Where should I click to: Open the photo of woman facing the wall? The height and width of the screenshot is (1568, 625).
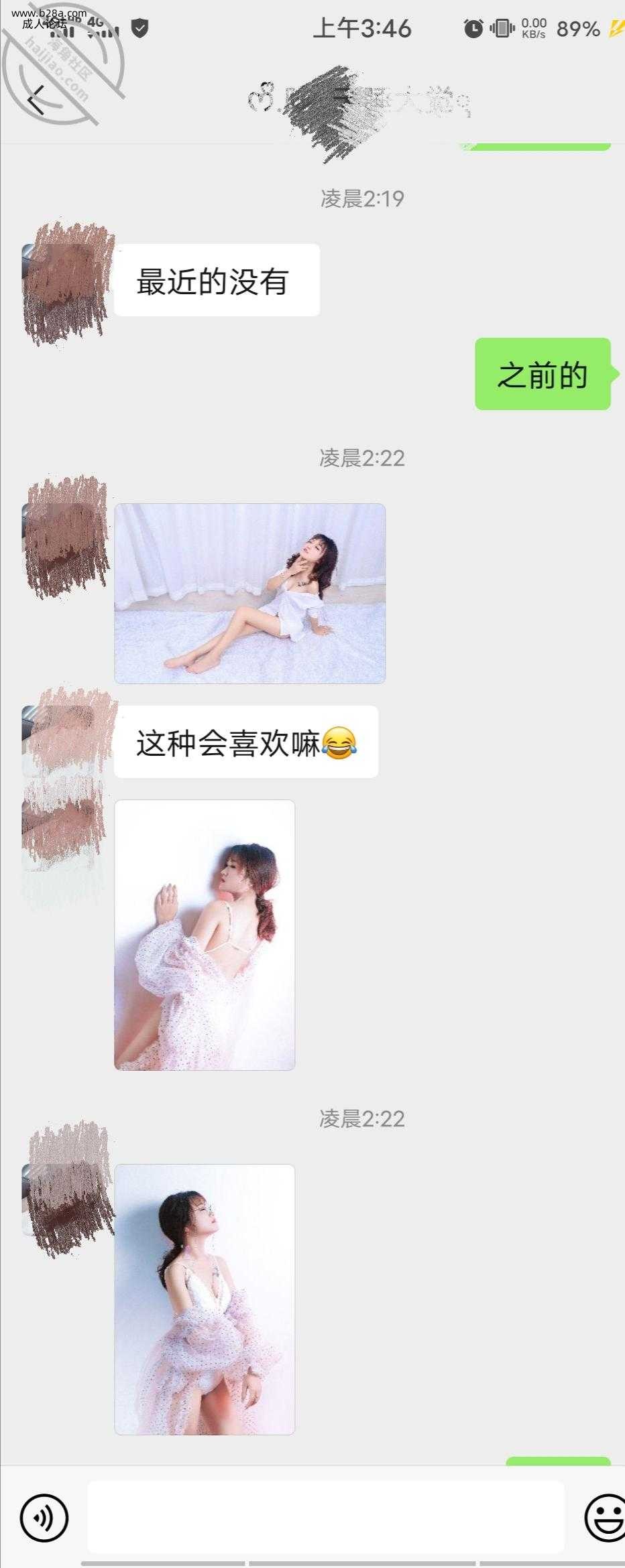(205, 935)
